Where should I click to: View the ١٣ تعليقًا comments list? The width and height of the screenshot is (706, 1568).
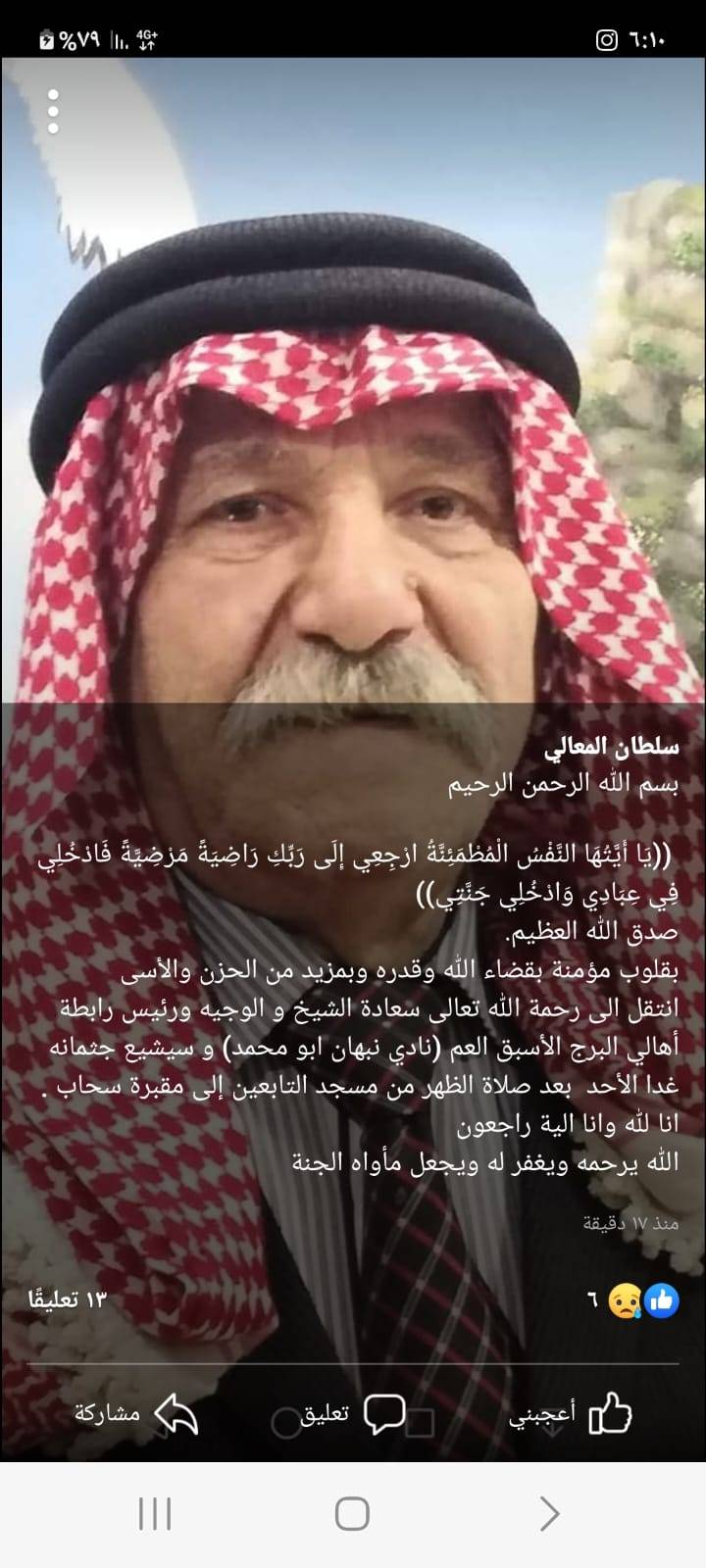pos(67,1299)
